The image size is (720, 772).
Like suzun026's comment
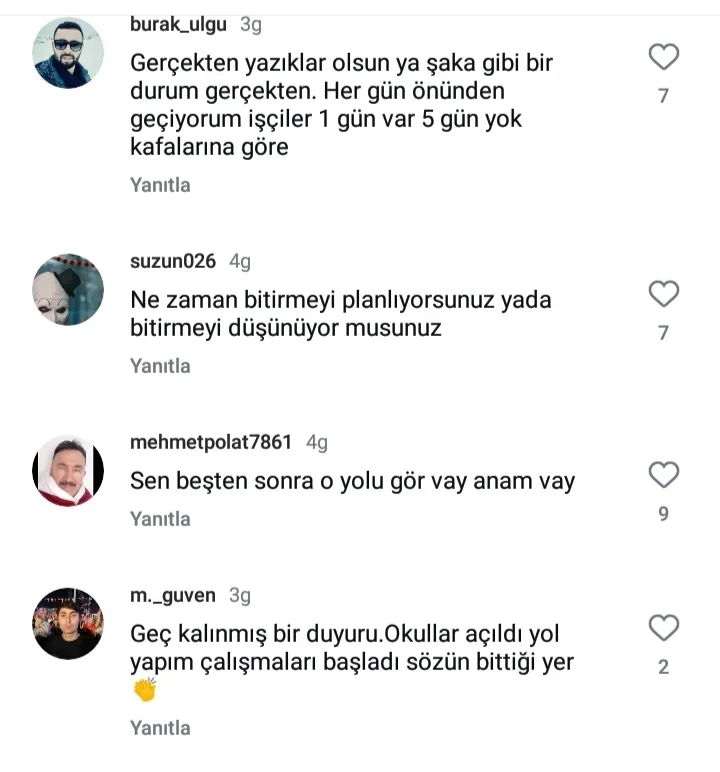pos(664,294)
